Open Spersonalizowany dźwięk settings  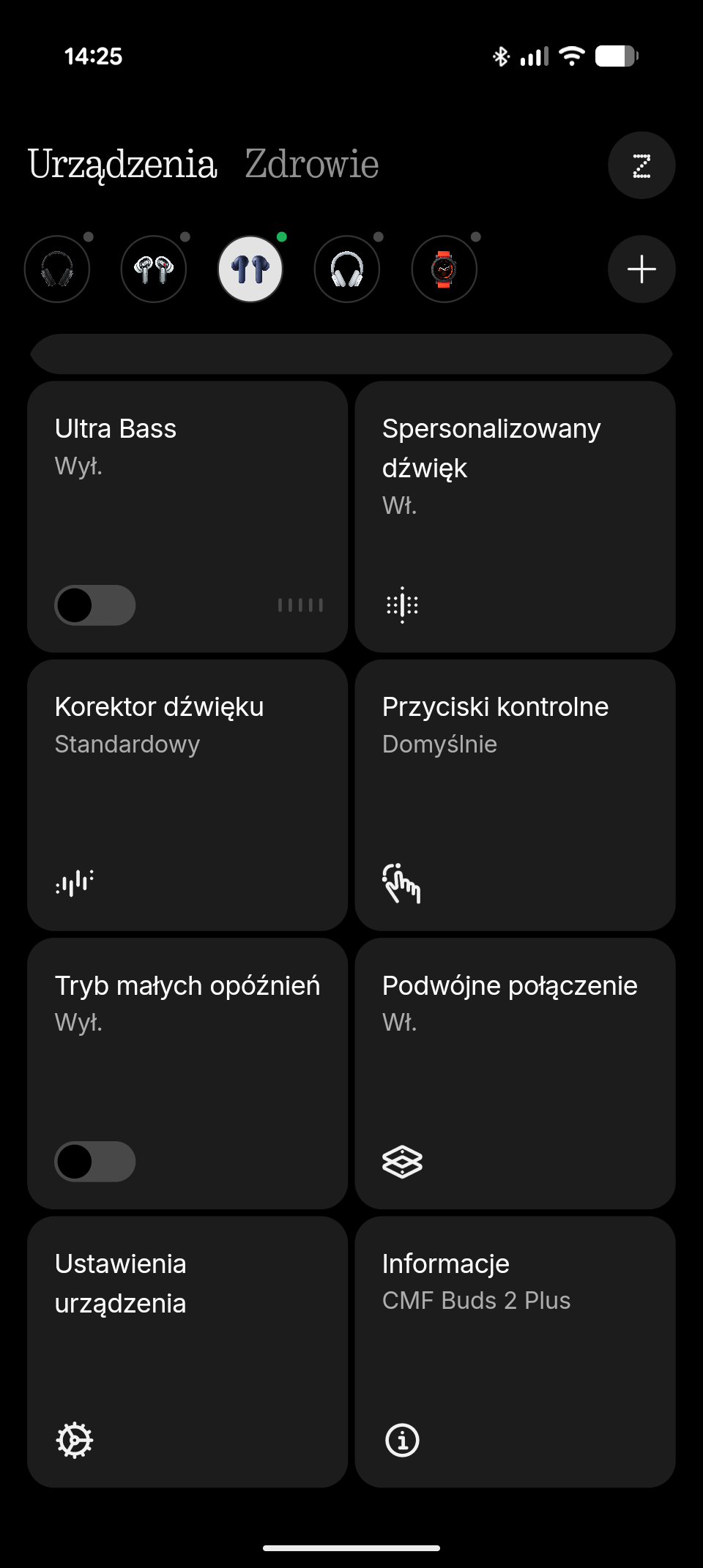click(x=515, y=517)
